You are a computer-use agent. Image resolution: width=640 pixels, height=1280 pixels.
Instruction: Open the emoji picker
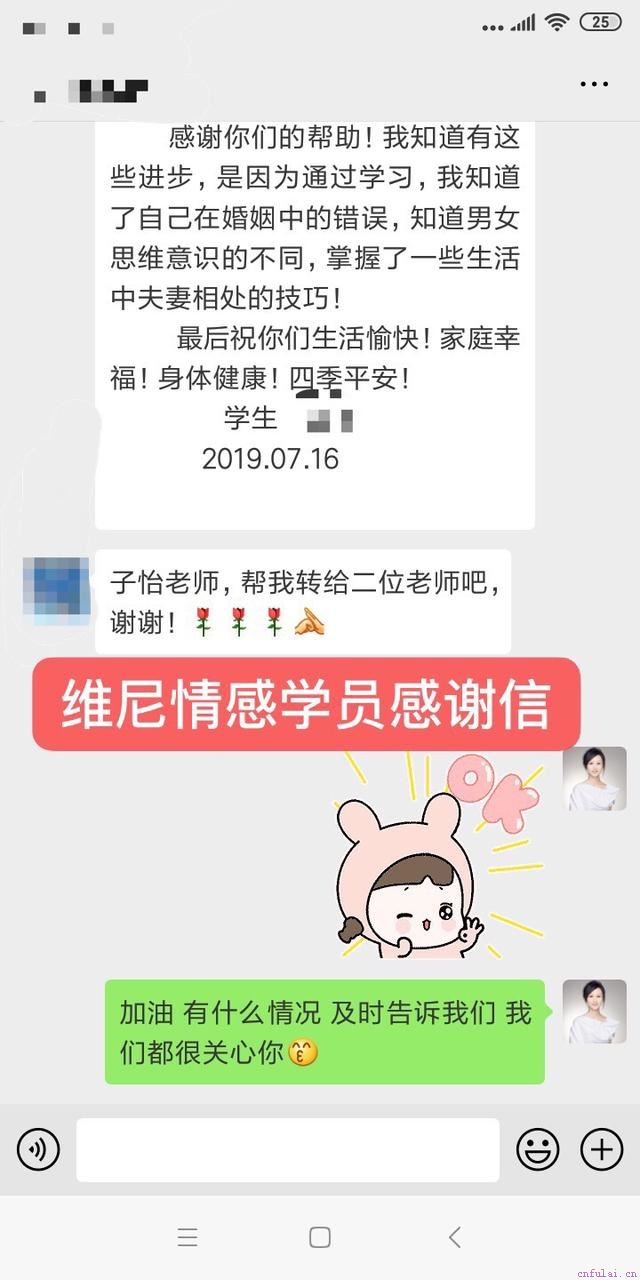[x=538, y=1150]
